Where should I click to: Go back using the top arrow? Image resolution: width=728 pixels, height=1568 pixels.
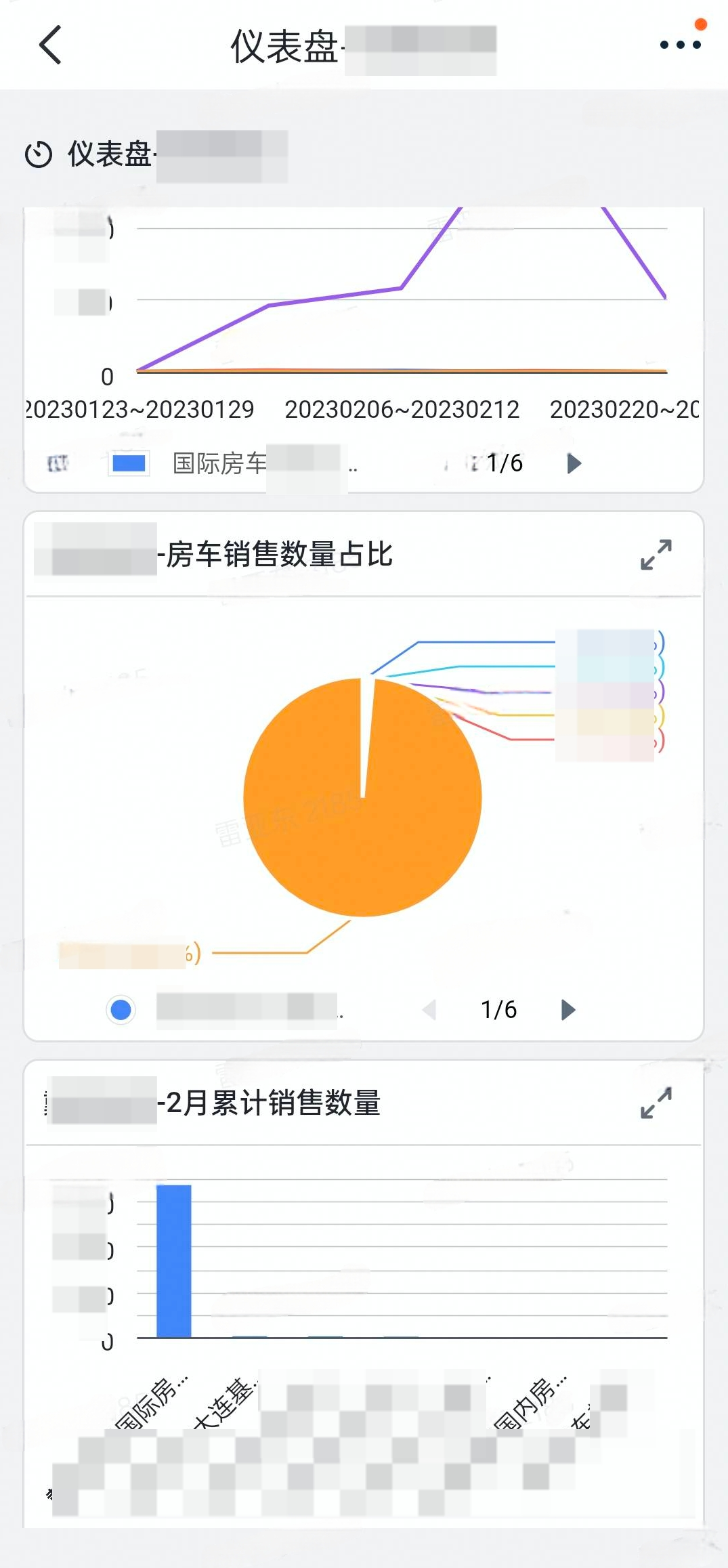point(50,45)
